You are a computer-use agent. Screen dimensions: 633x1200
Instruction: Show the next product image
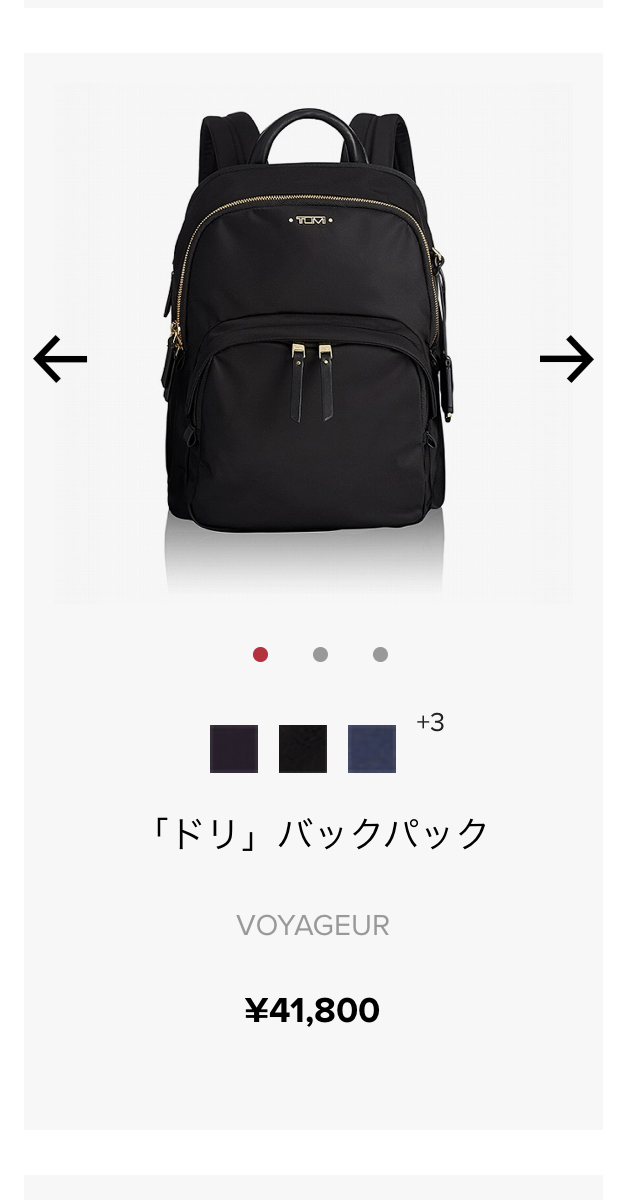click(x=567, y=359)
